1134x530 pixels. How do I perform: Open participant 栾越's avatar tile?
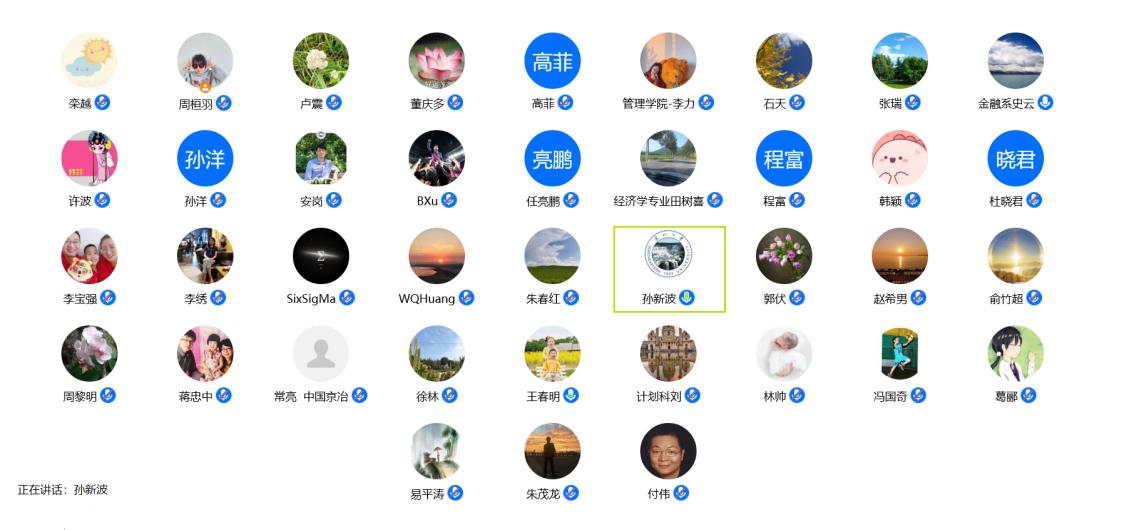click(x=89, y=61)
